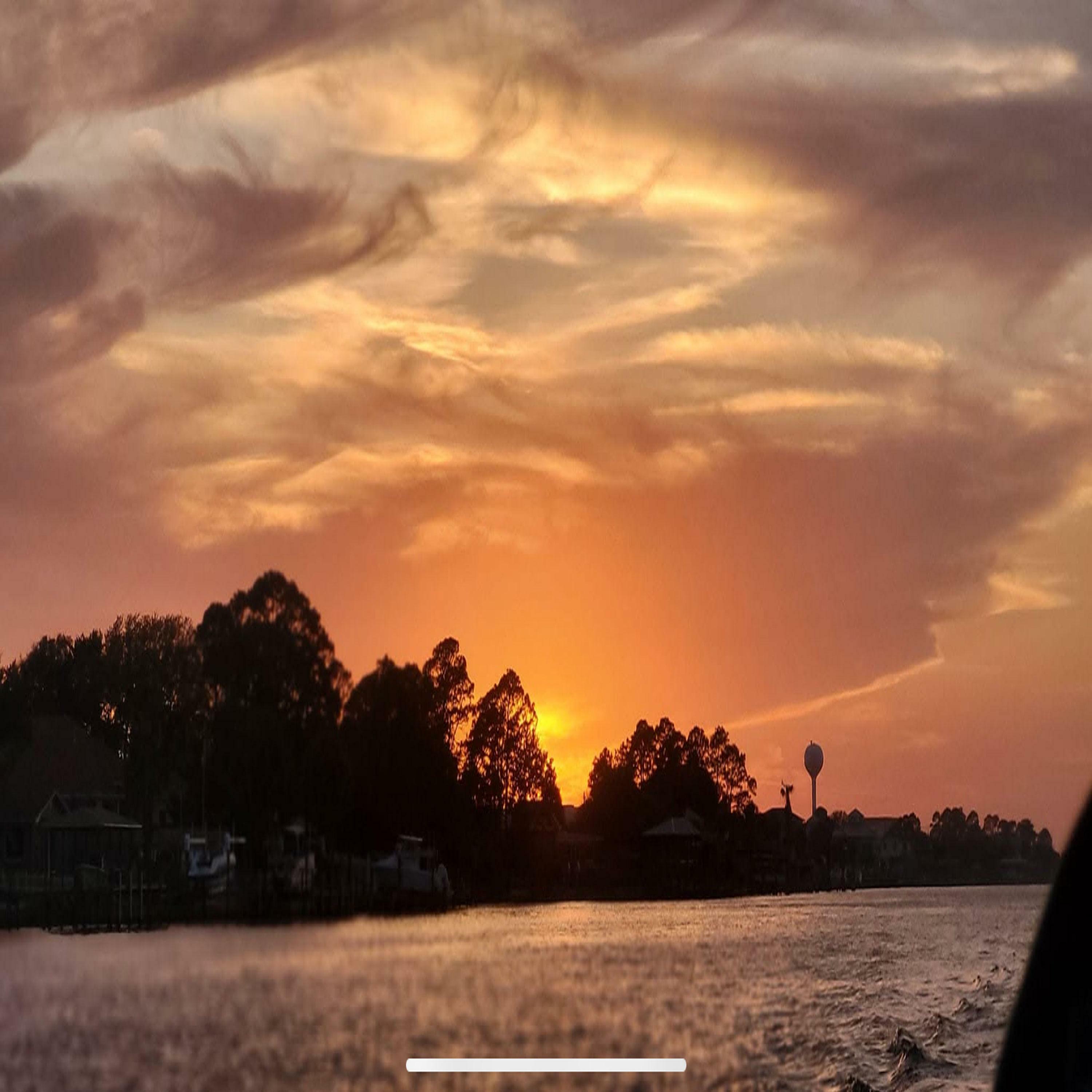Tap the sunset photo to reveal viewer controls
This screenshot has height=1092, width=1092.
point(546,509)
